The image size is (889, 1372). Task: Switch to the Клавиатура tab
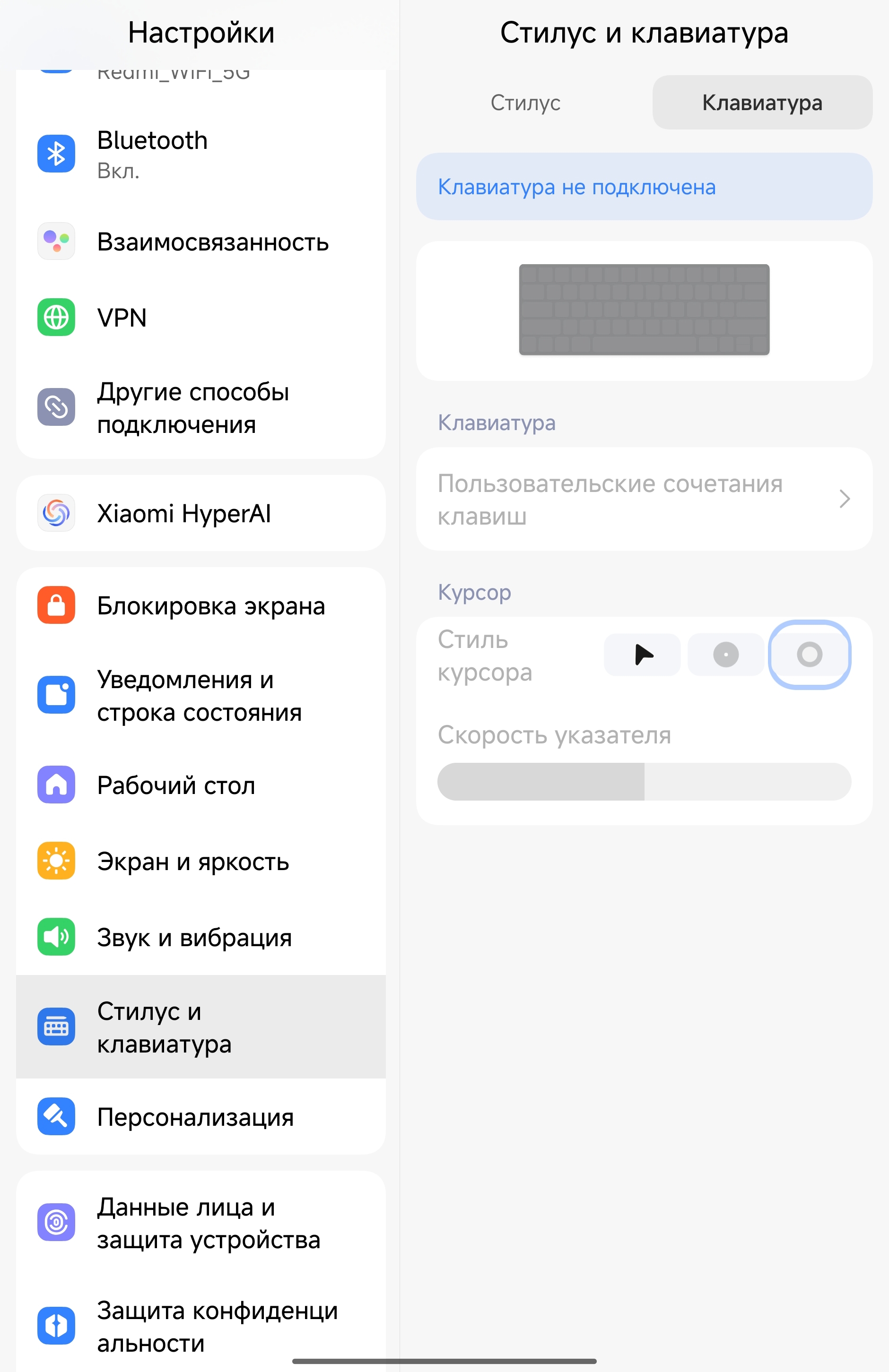pos(761,103)
